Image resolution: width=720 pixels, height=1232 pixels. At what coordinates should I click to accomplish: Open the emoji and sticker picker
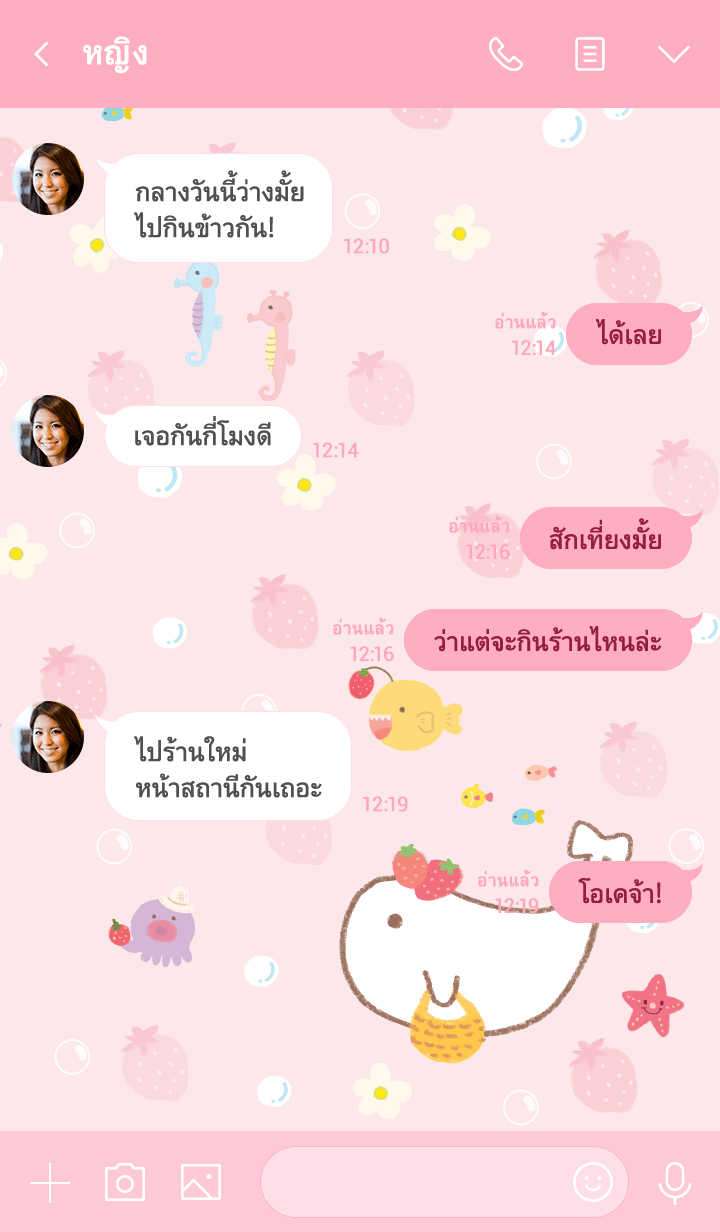[x=592, y=1182]
